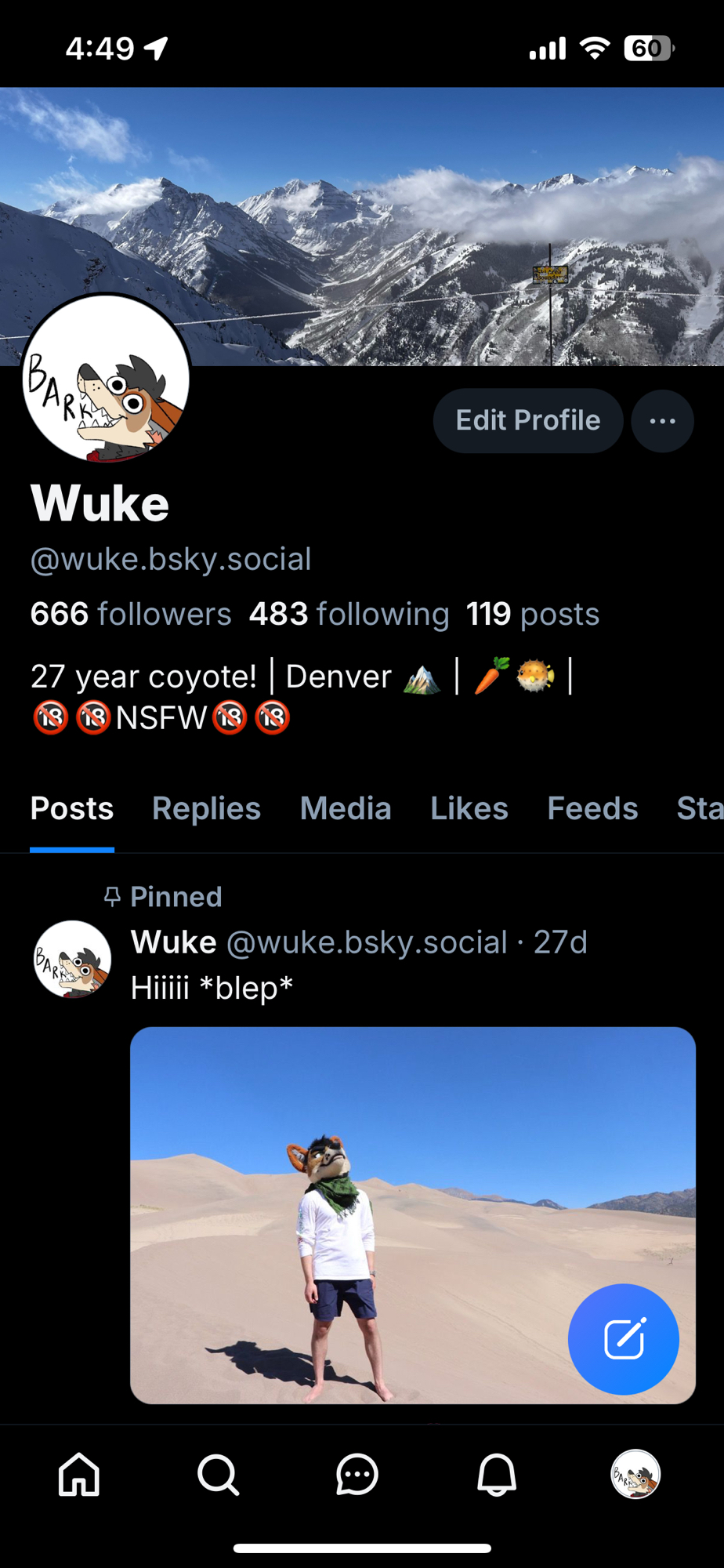This screenshot has height=1568, width=724.
Task: Go to the Home feed
Action: pyautogui.click(x=79, y=1475)
